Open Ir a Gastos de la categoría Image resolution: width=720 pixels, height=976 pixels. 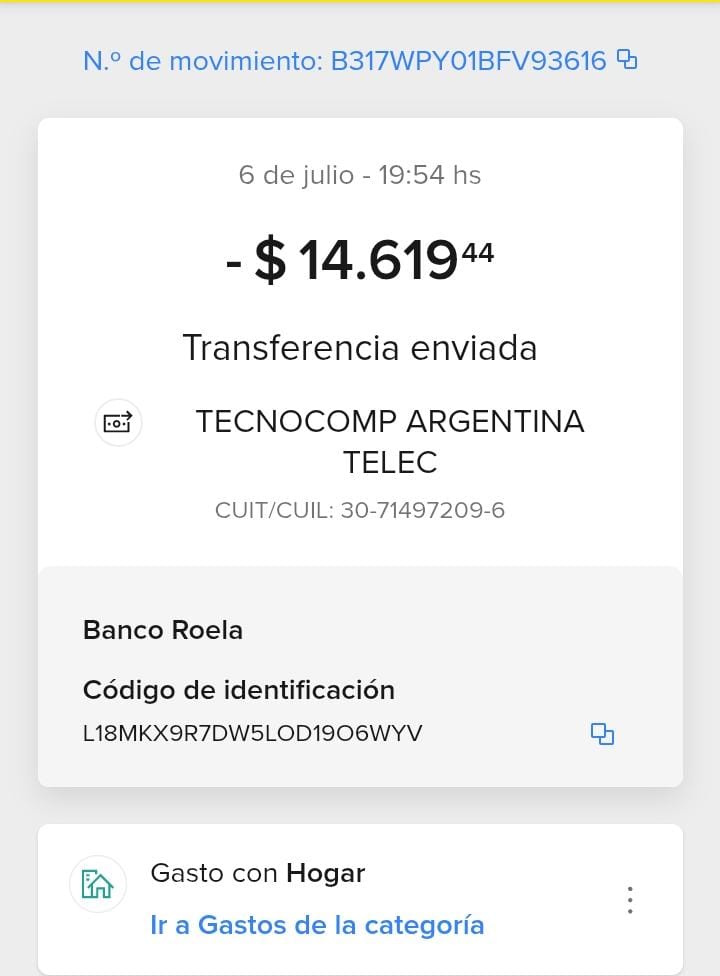(x=317, y=925)
